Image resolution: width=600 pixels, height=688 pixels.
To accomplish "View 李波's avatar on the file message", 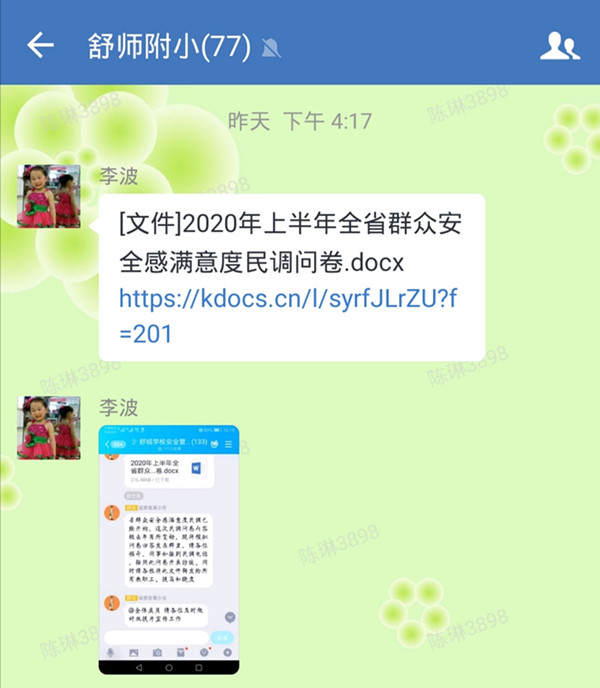I will coord(49,196).
